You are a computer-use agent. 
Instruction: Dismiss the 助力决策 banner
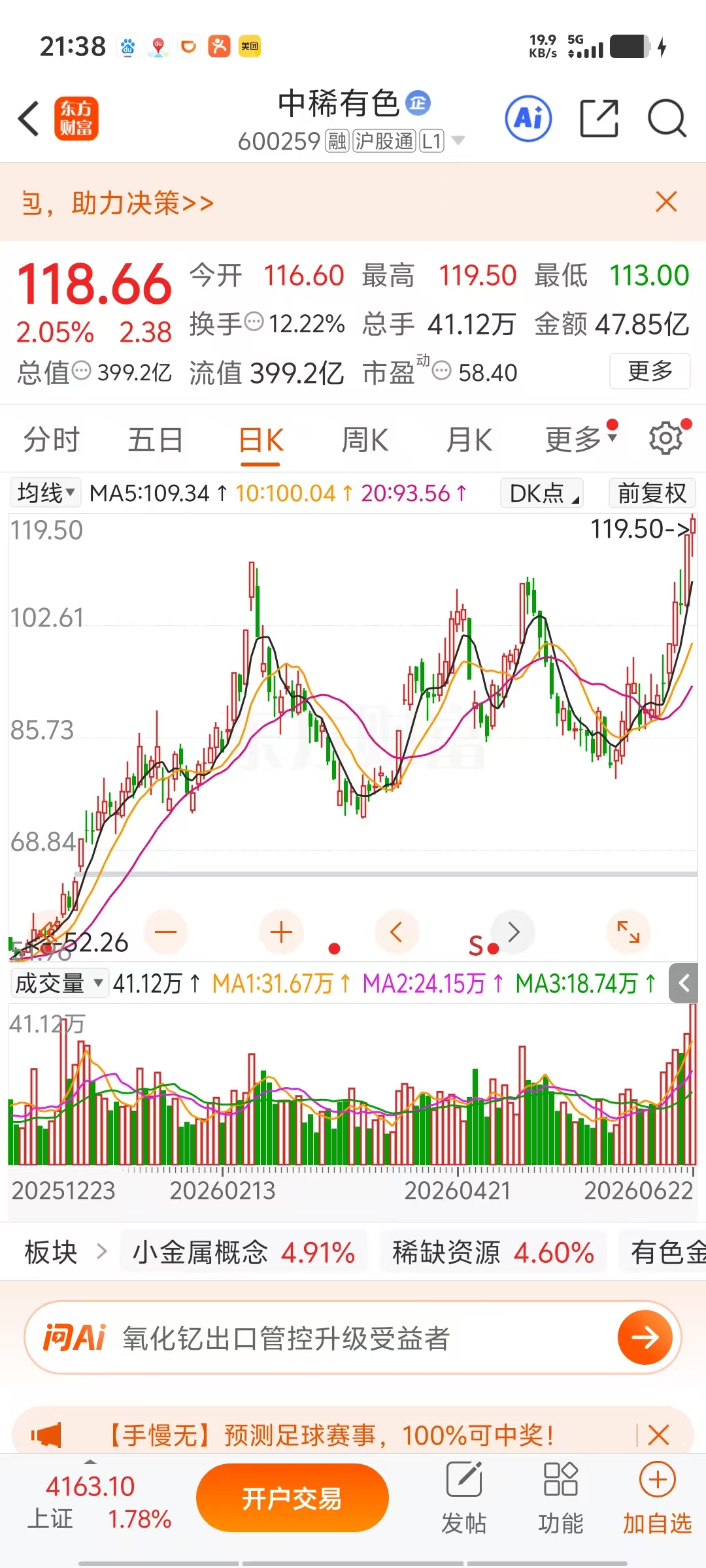pos(666,202)
